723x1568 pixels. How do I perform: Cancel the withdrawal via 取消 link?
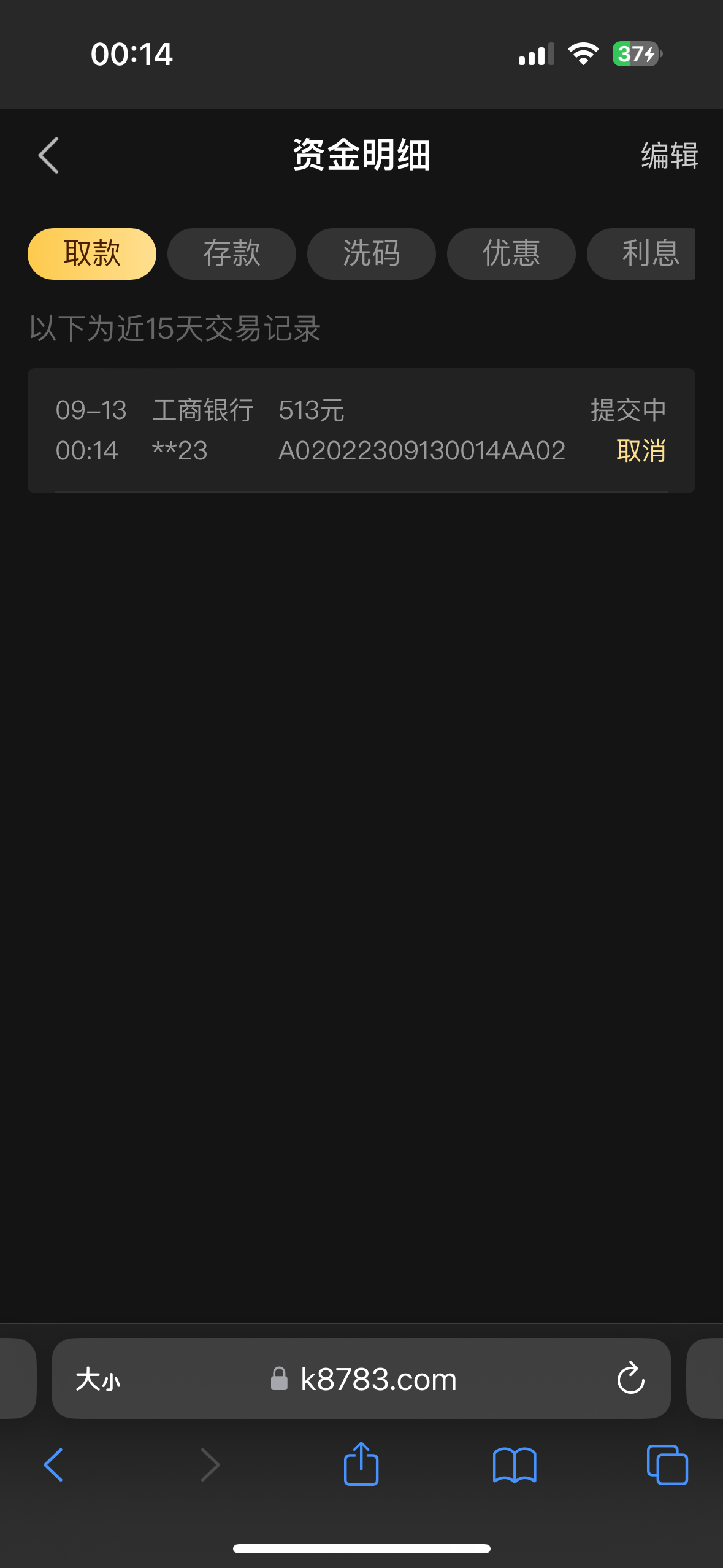[640, 451]
